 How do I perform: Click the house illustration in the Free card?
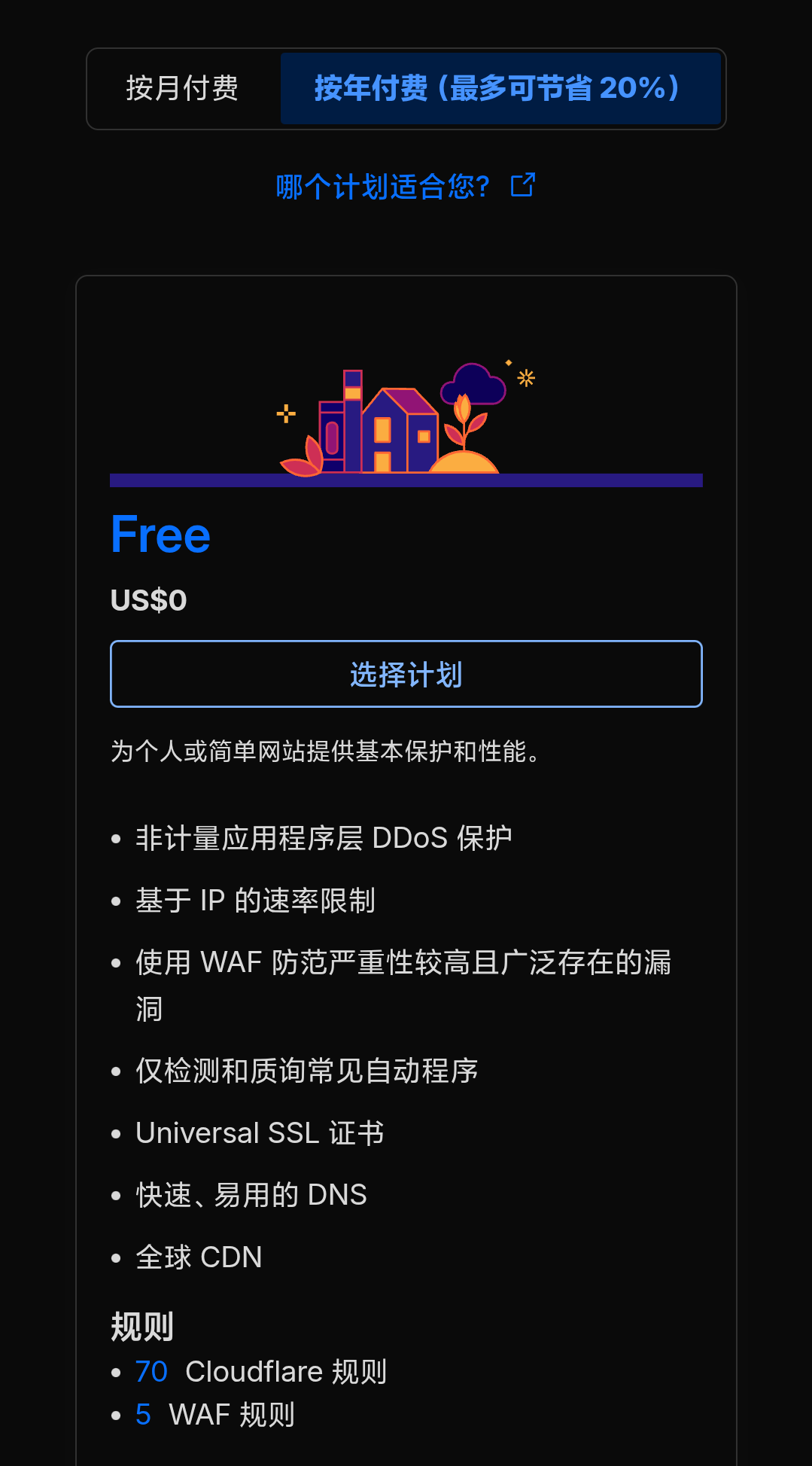point(399,429)
